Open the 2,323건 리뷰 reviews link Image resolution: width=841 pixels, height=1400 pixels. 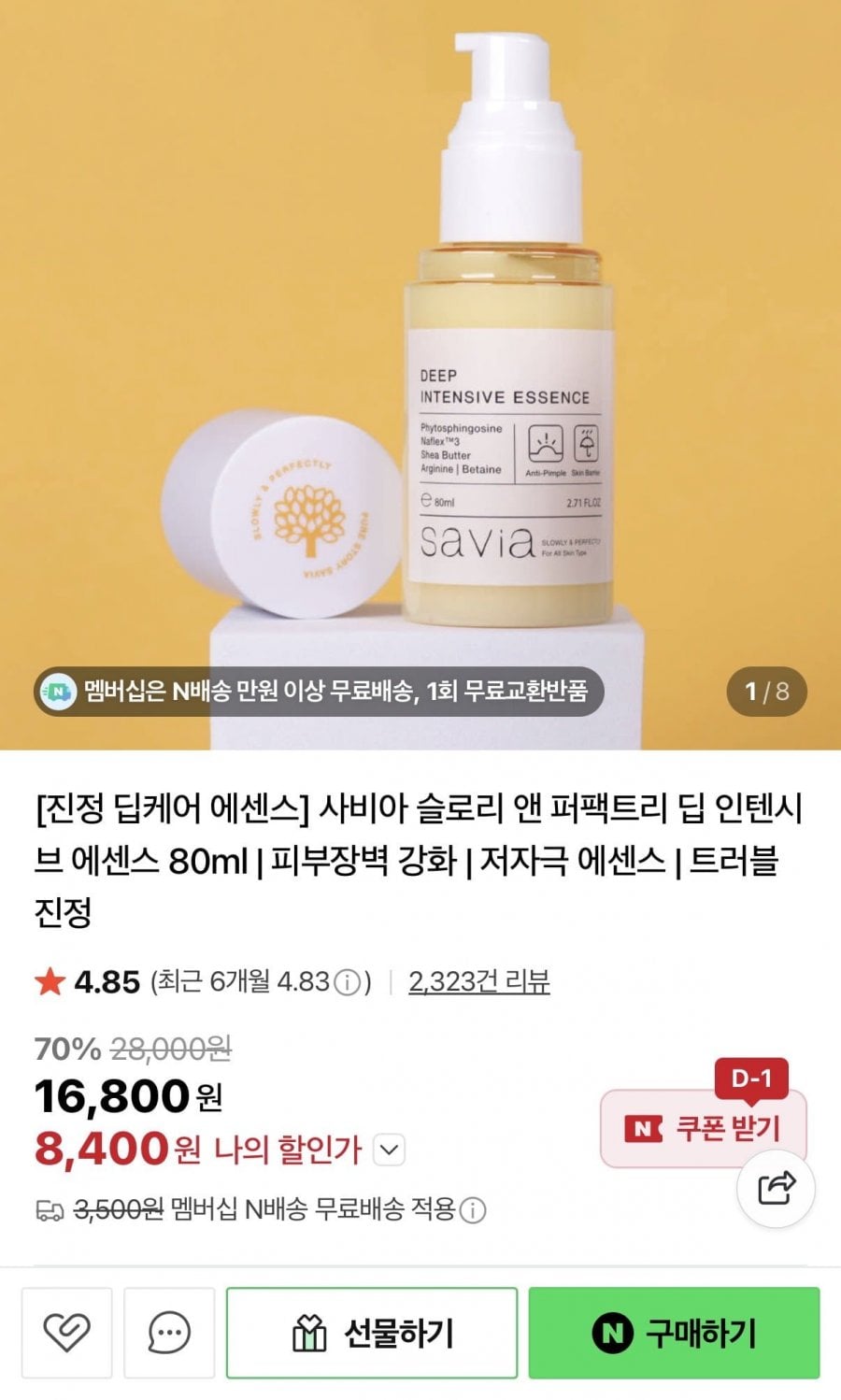click(x=478, y=981)
